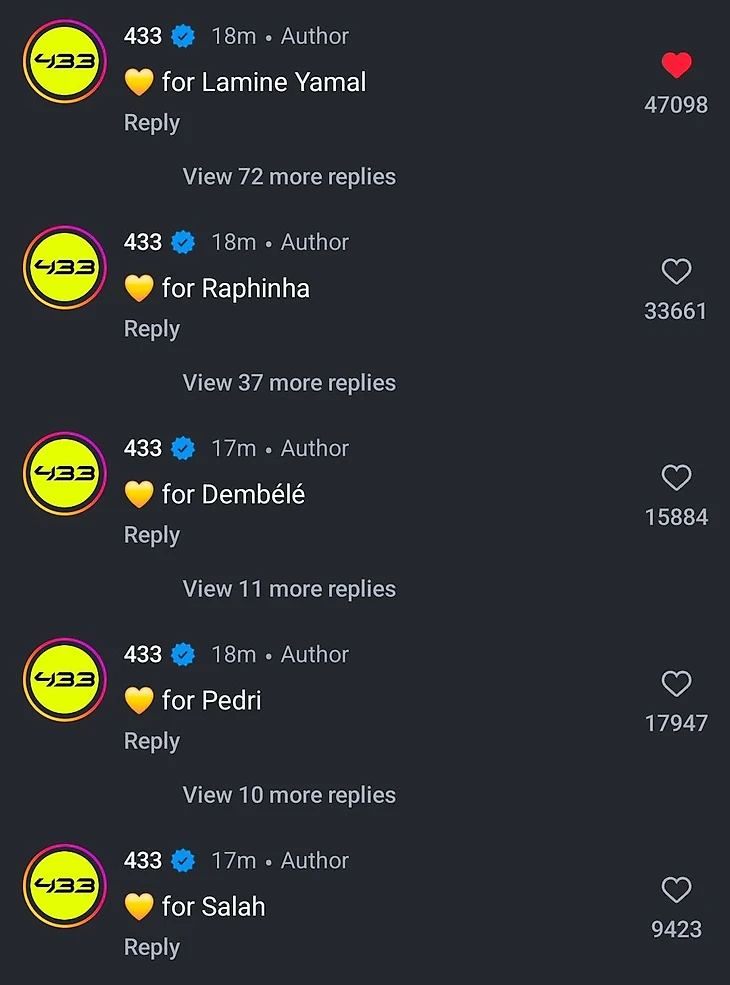The height and width of the screenshot is (985, 730).
Task: Like the comment for Raphinha
Action: point(676,271)
